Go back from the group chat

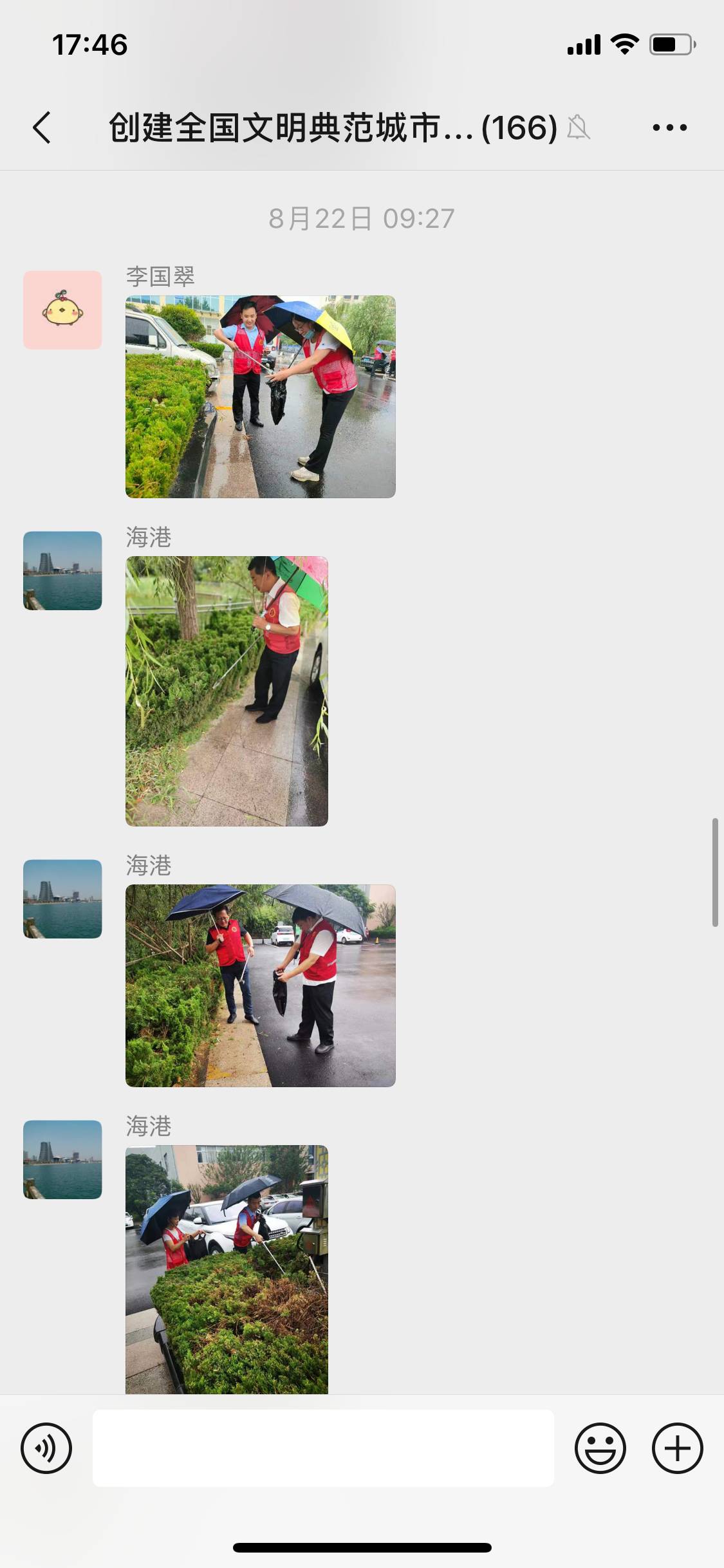pyautogui.click(x=42, y=127)
